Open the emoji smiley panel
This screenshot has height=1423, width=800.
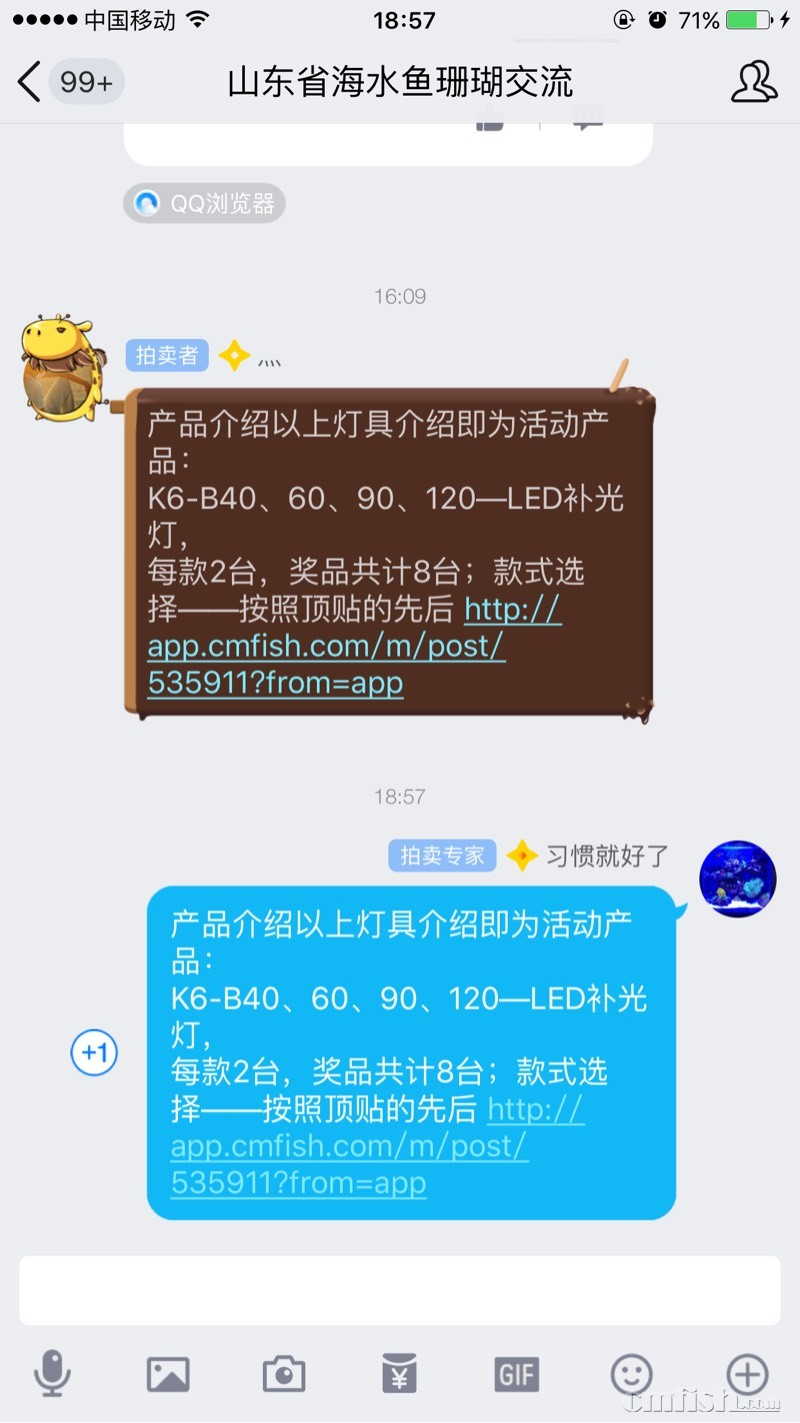632,1374
